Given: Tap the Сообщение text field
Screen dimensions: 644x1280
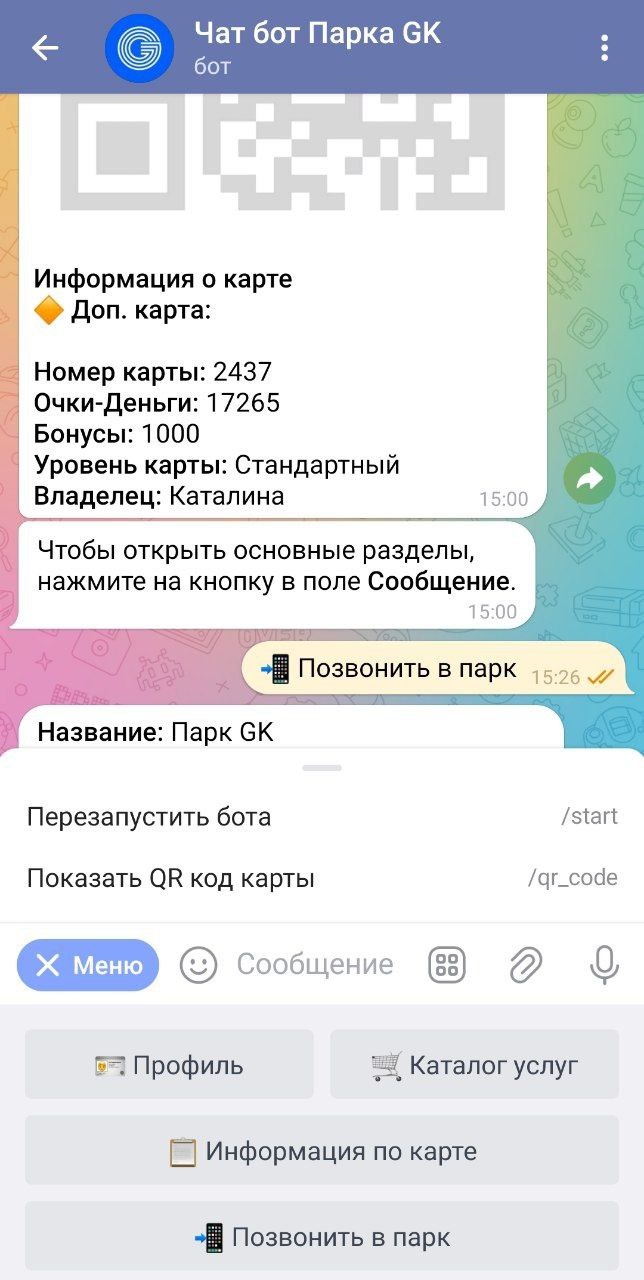Looking at the screenshot, I should 315,965.
